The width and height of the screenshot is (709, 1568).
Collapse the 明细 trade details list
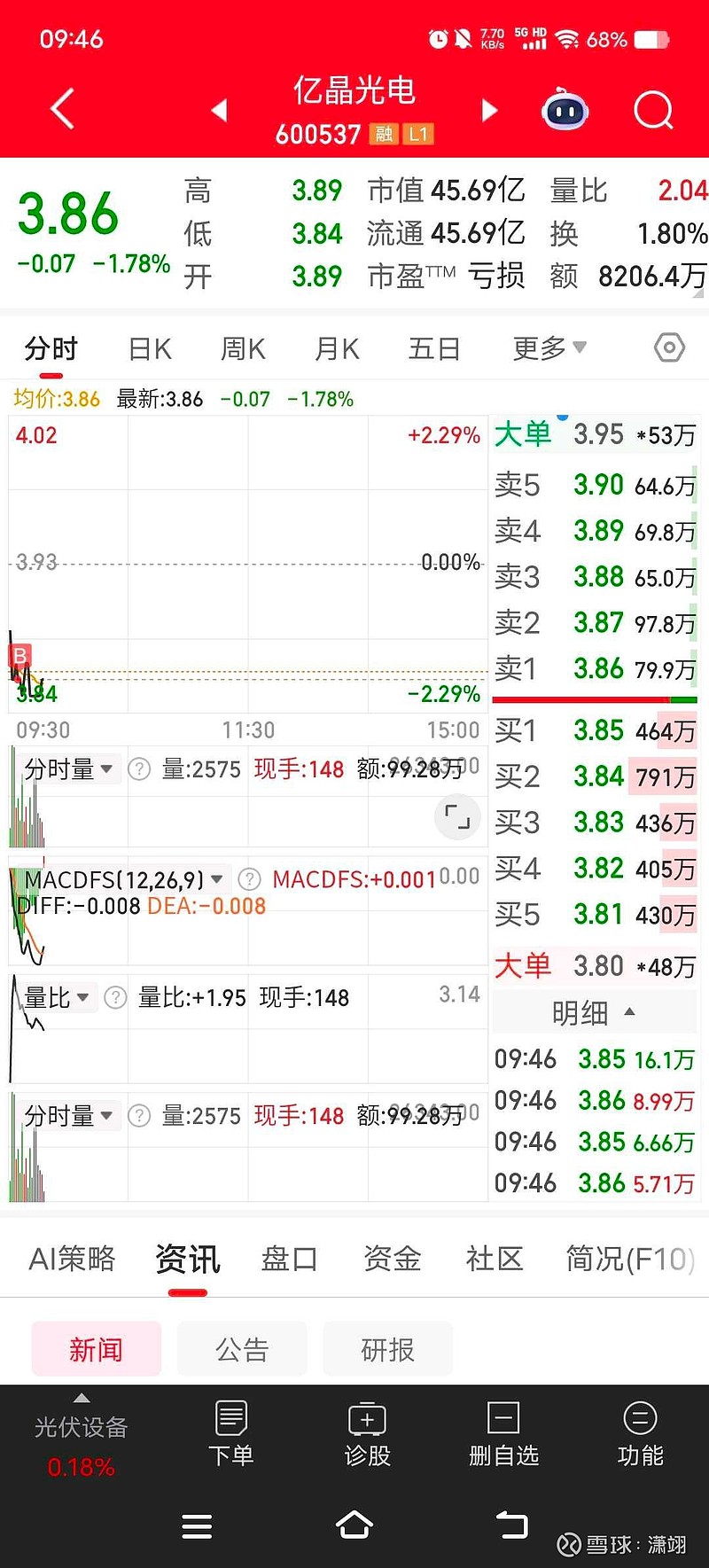click(594, 1012)
